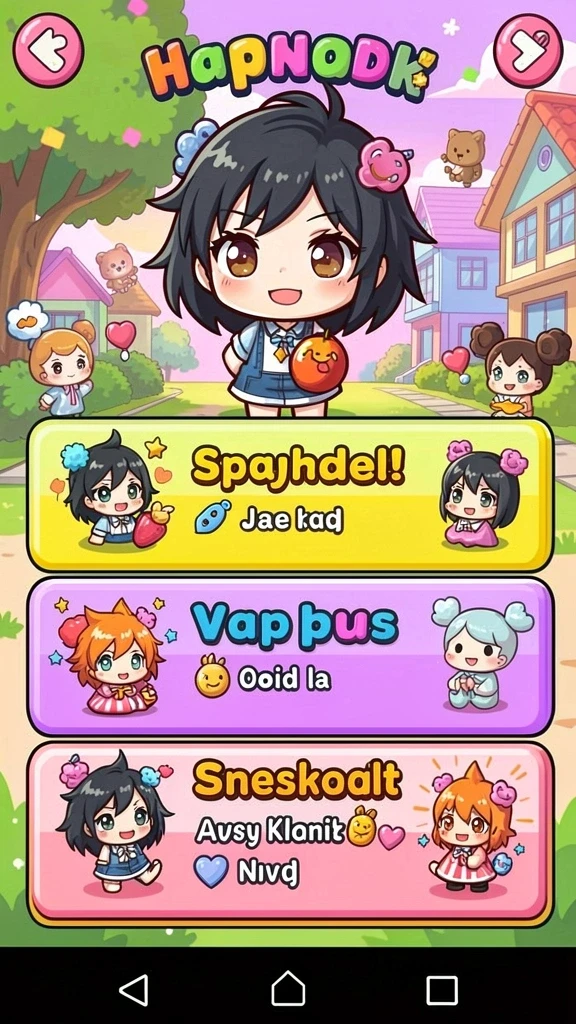The image size is (576, 1024).
Task: Go to the home screen
Action: tap(288, 988)
